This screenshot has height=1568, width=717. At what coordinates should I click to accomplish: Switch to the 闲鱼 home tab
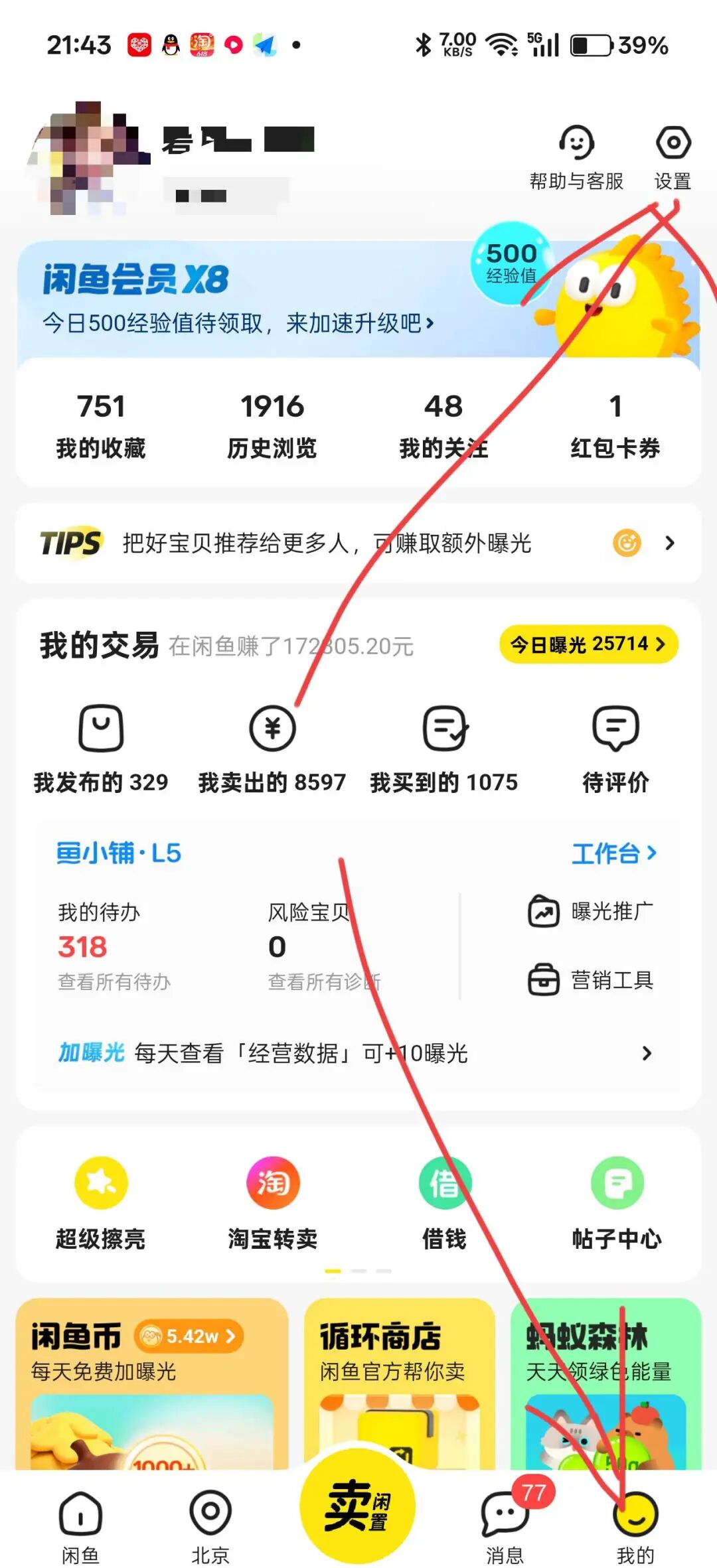80,1523
